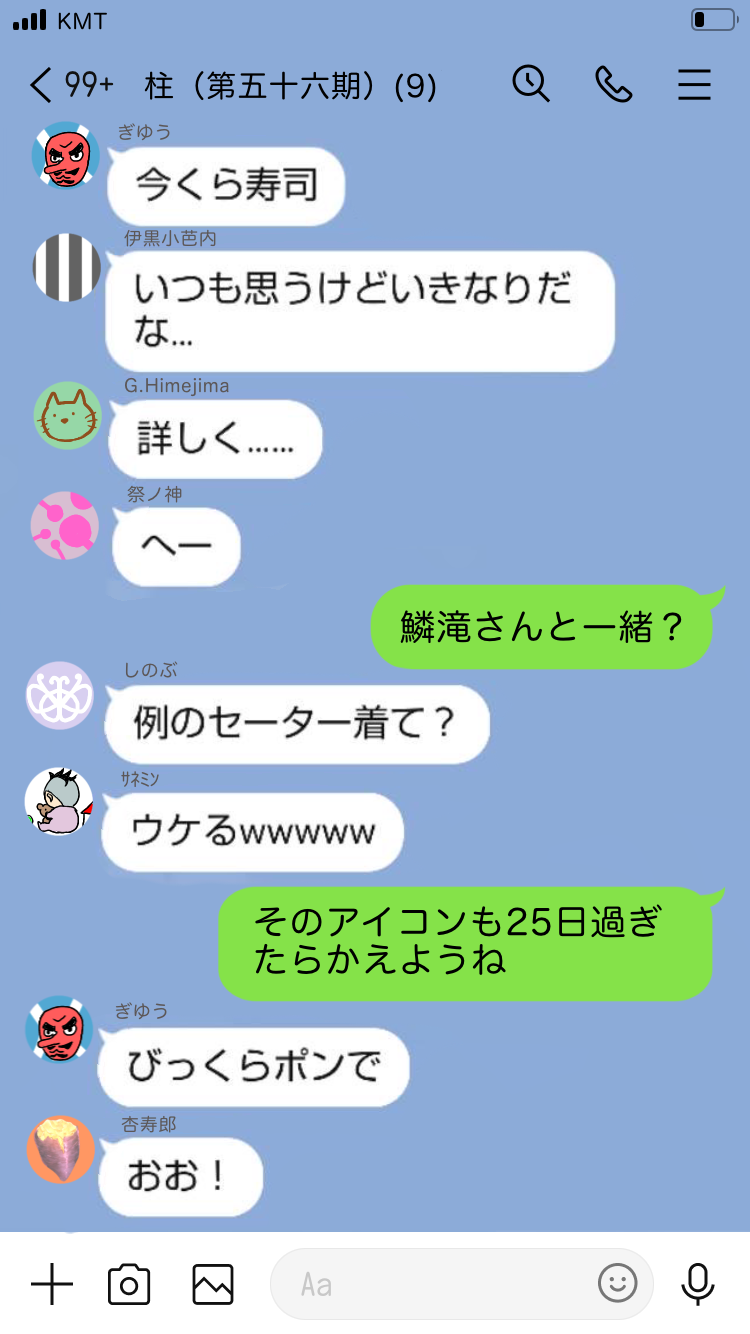Viewport: 750px width, 1334px height.
Task: Open the photo gallery picker
Action: (213, 1284)
